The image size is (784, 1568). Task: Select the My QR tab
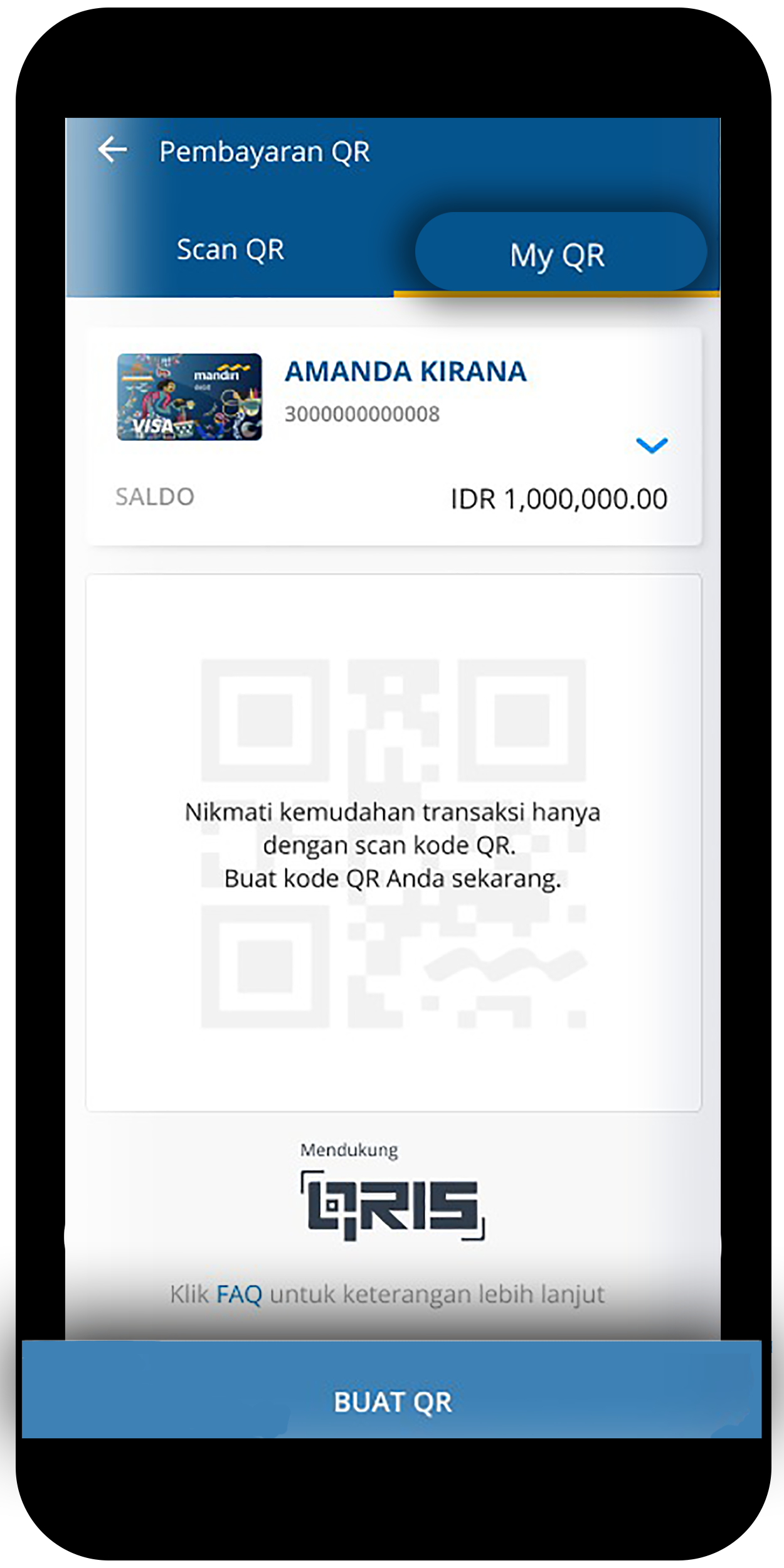click(558, 255)
